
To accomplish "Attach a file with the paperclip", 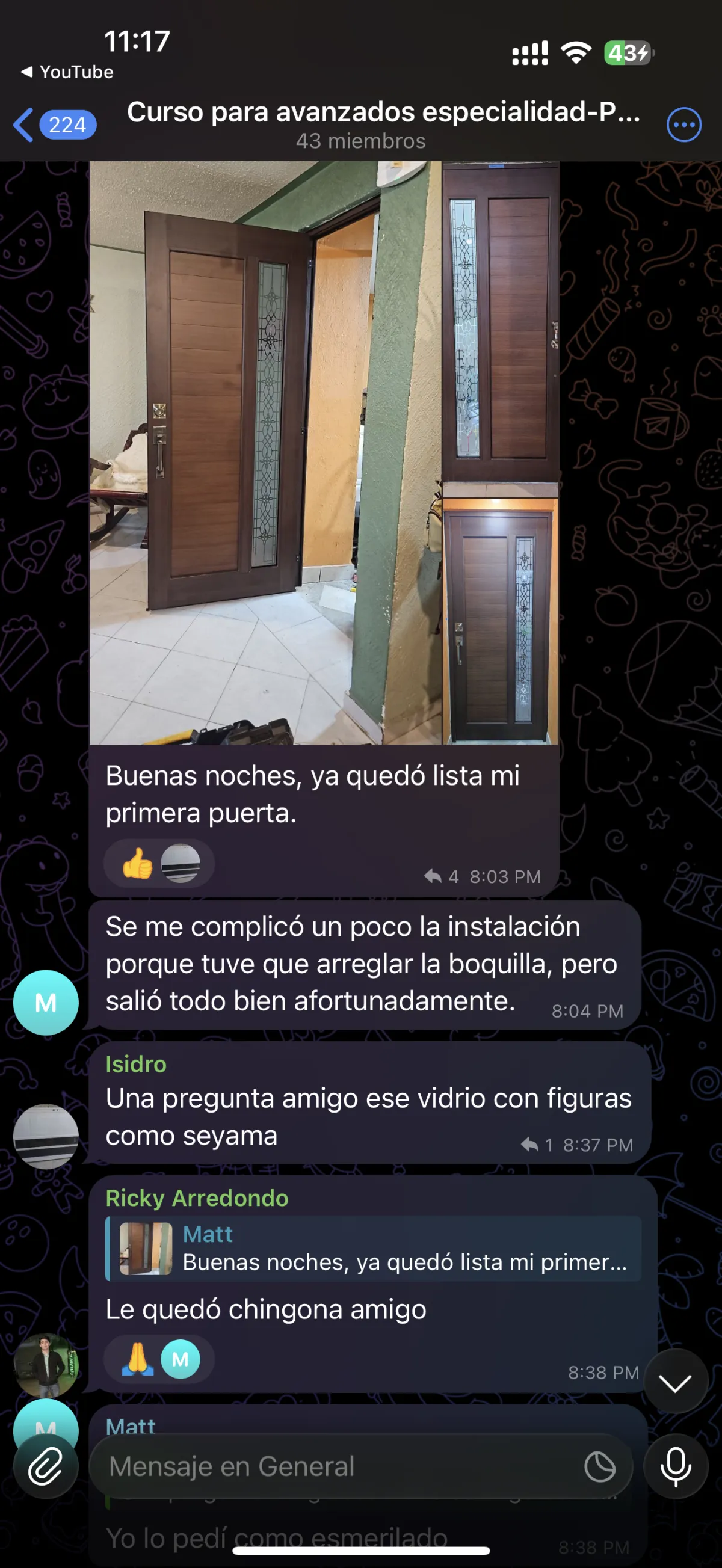I will 46,1466.
